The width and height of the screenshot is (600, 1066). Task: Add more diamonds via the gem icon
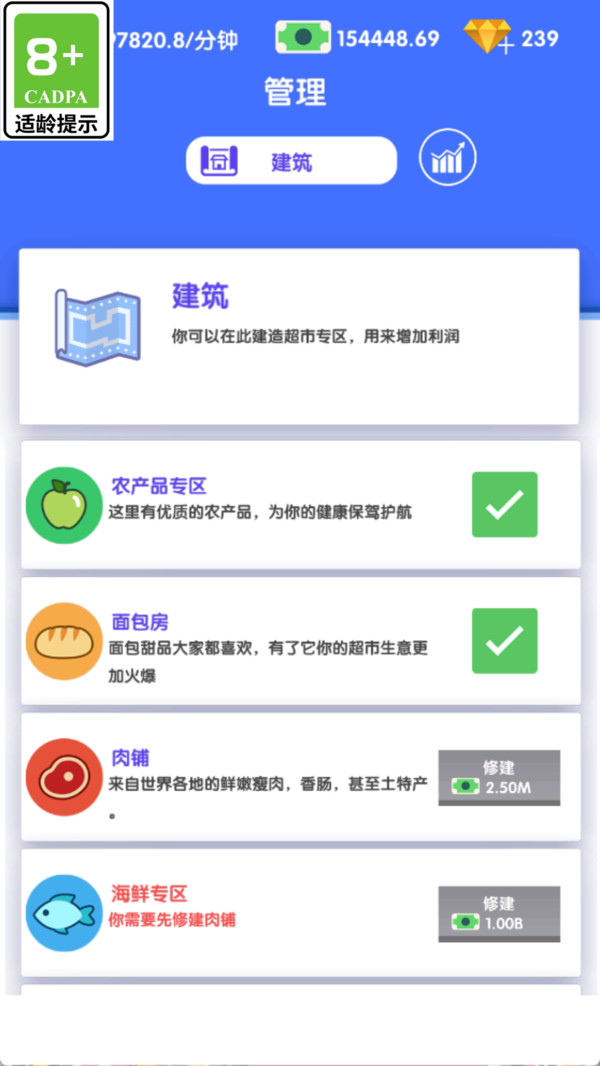tap(489, 38)
